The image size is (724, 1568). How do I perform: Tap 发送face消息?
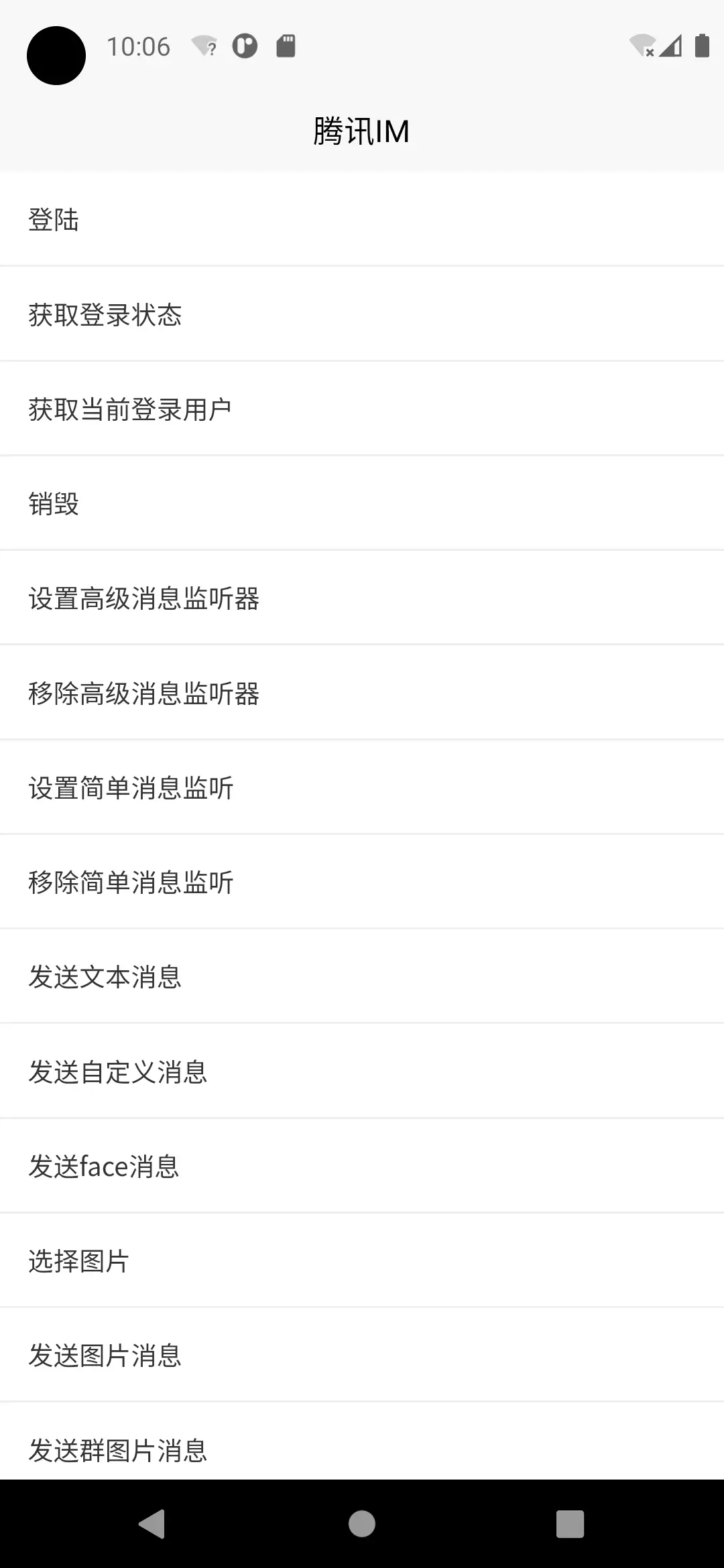(x=362, y=1166)
